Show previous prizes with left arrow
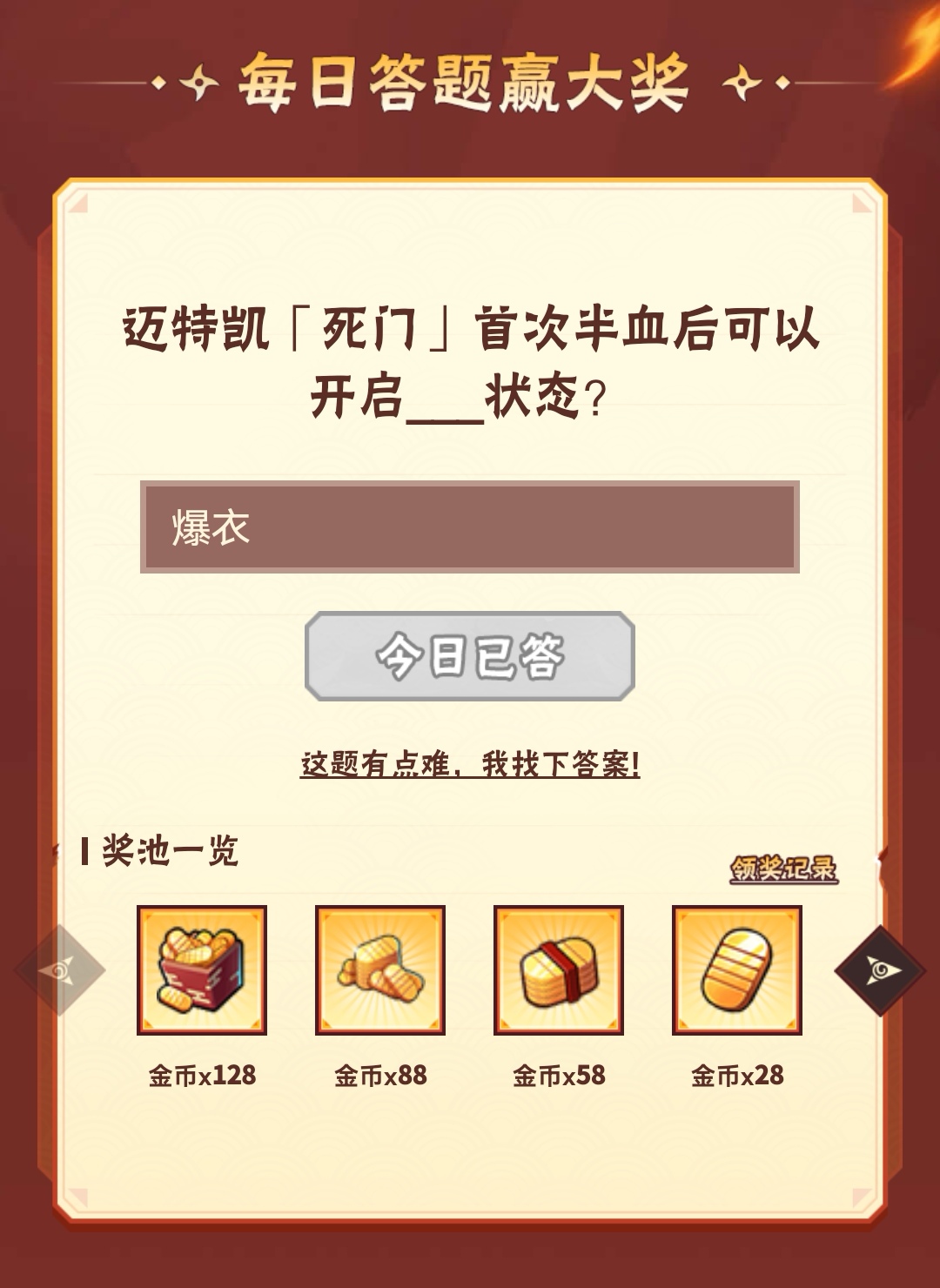Viewport: 940px width, 1288px height. tap(59, 969)
